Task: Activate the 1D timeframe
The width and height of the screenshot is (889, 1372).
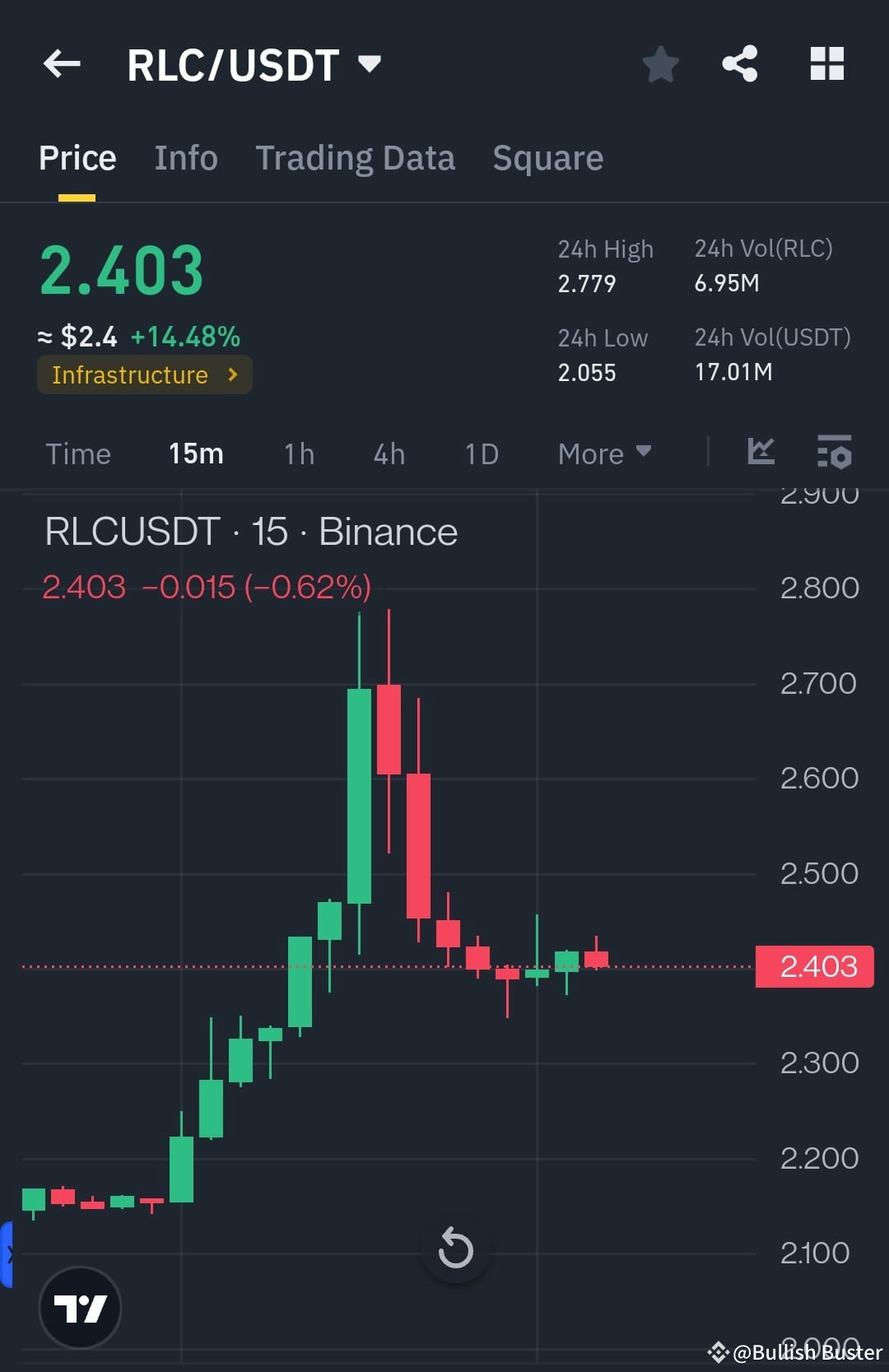Action: click(482, 453)
